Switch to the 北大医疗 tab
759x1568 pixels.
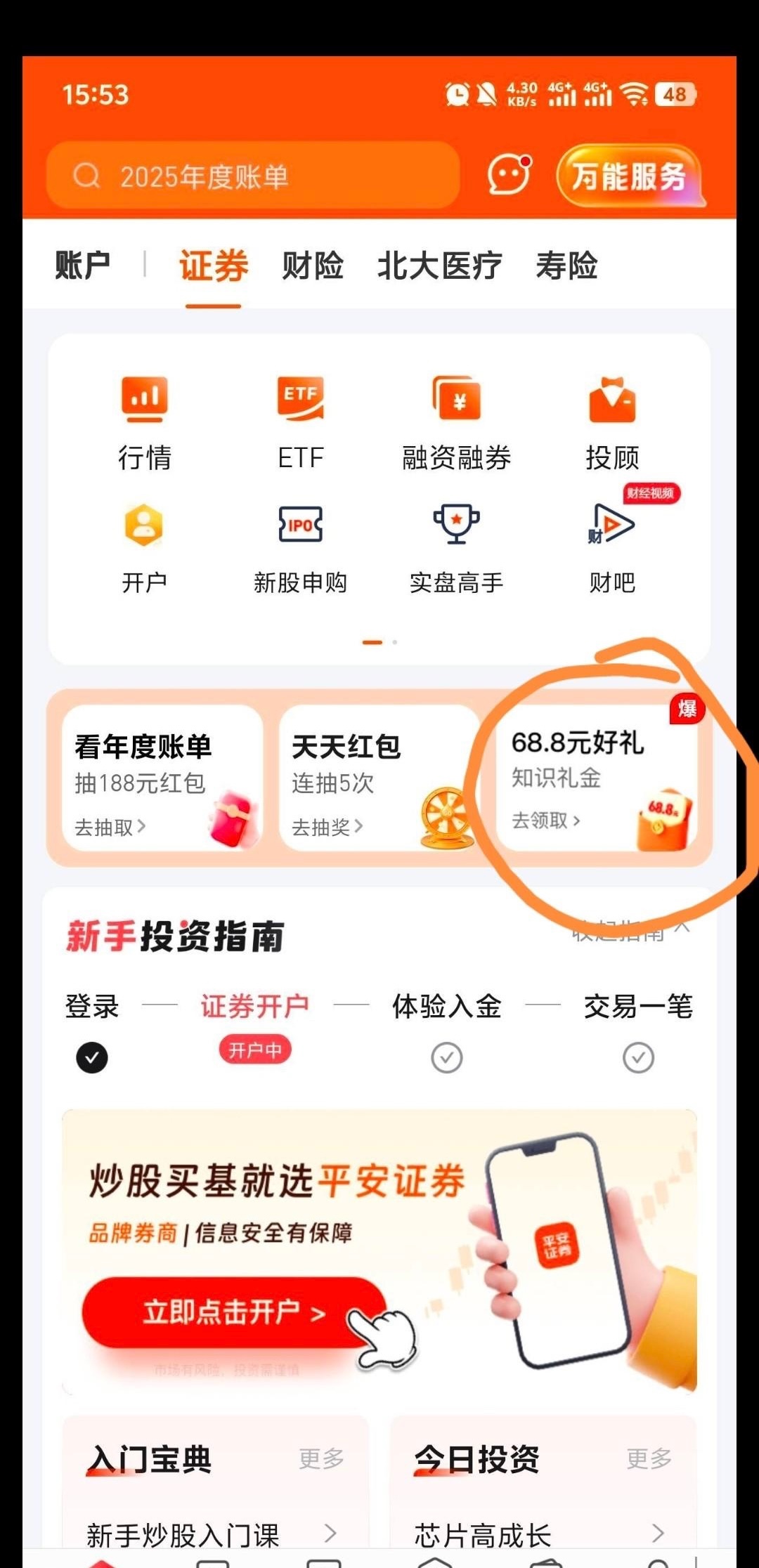click(439, 266)
